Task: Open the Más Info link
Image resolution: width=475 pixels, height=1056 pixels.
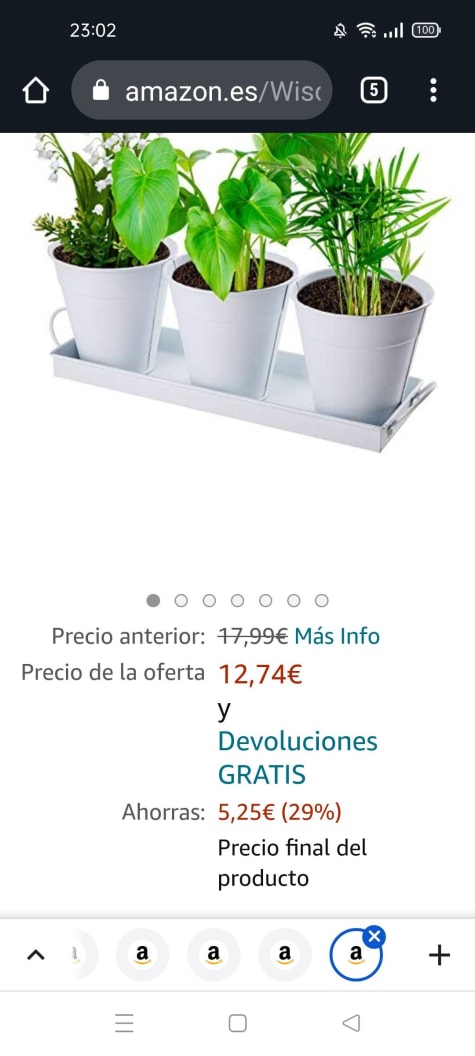Action: [x=337, y=636]
